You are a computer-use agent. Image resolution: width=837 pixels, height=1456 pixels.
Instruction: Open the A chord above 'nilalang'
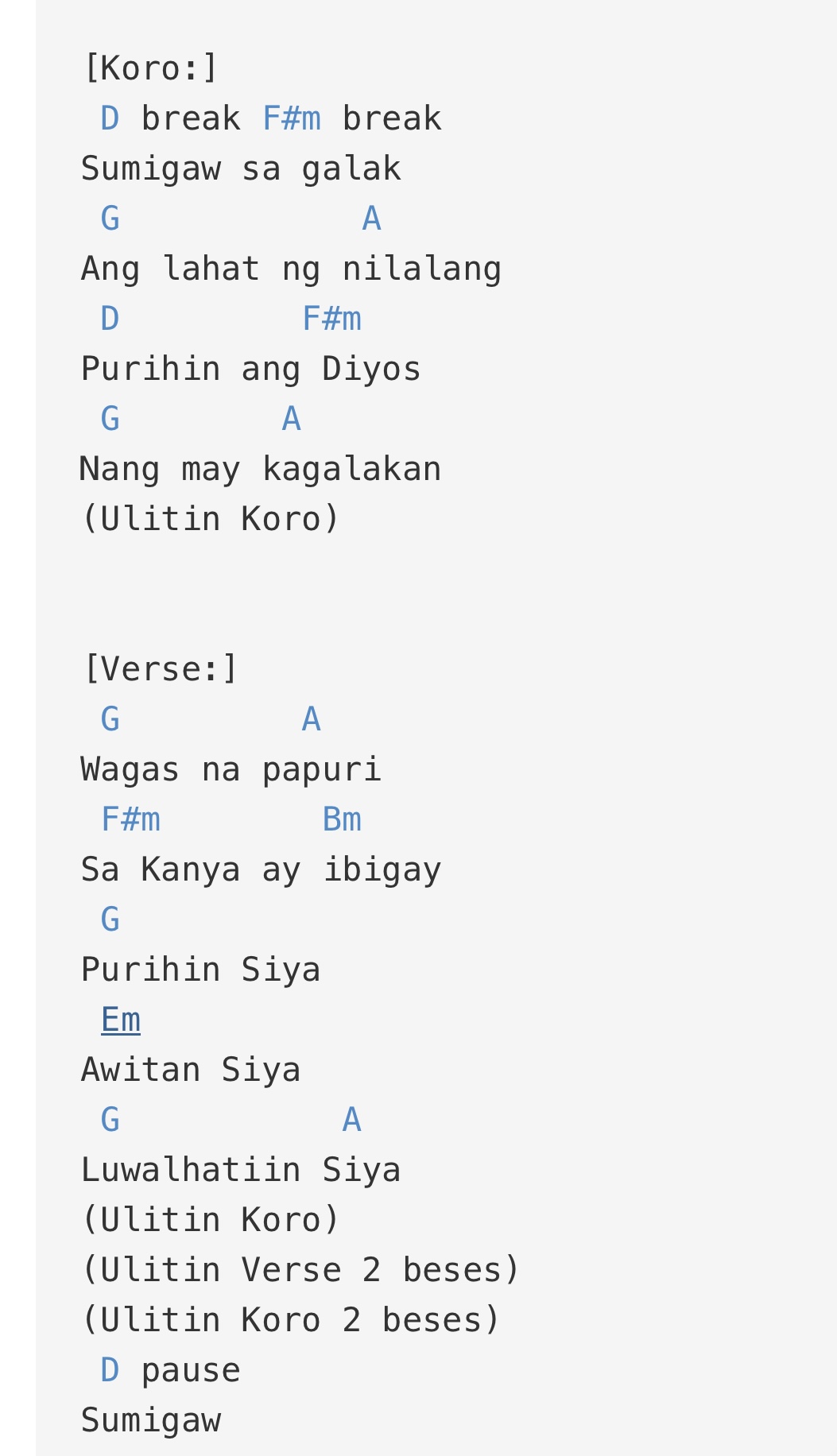371,219
